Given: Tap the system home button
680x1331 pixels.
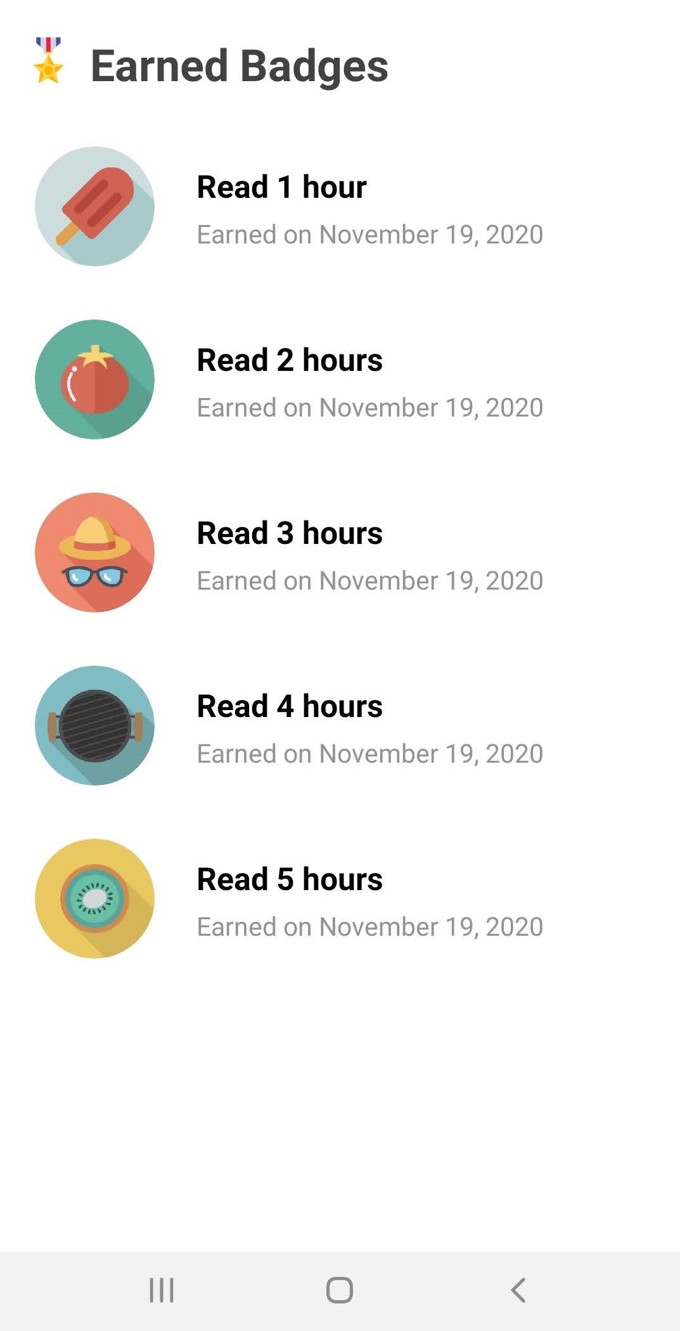Looking at the screenshot, I should [x=340, y=1290].
